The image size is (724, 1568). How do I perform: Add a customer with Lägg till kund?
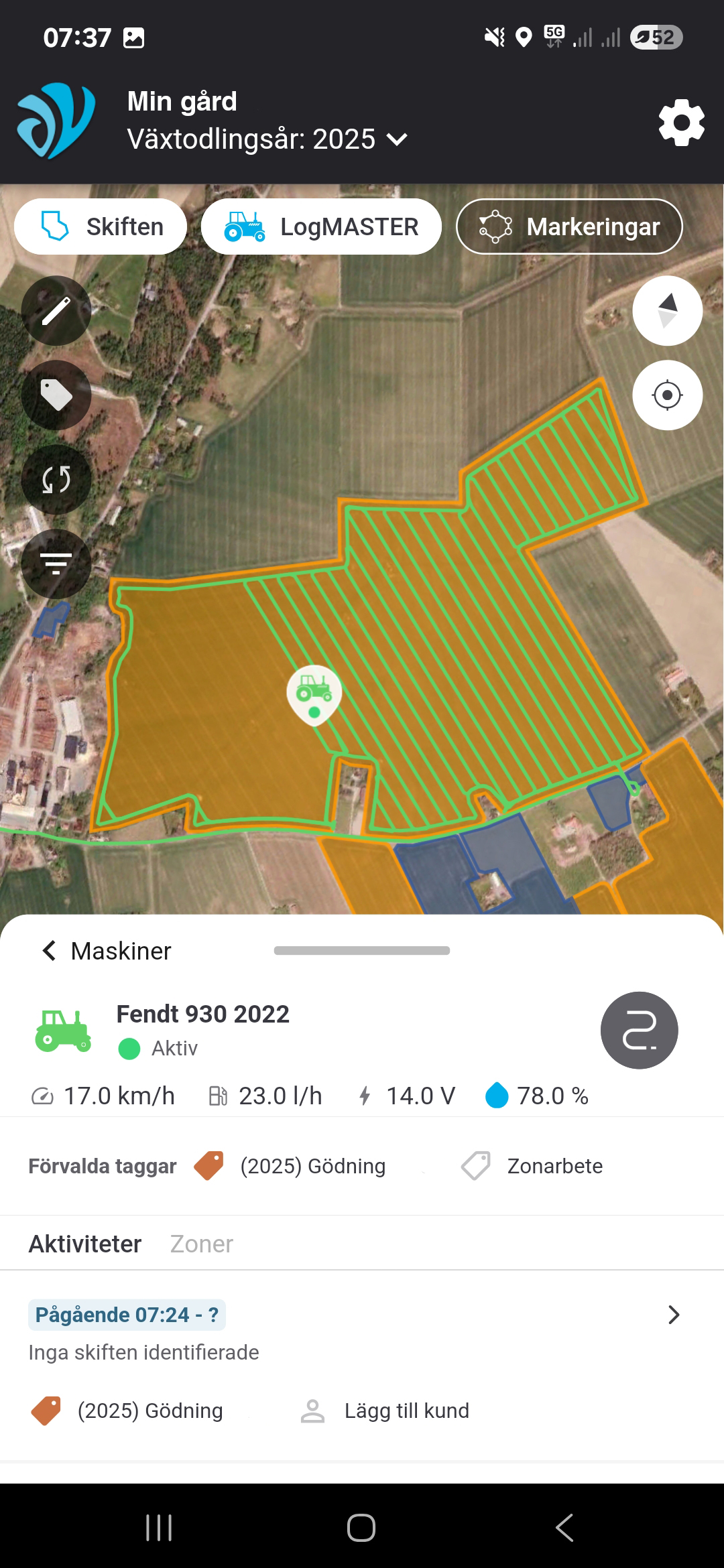pos(385,1411)
